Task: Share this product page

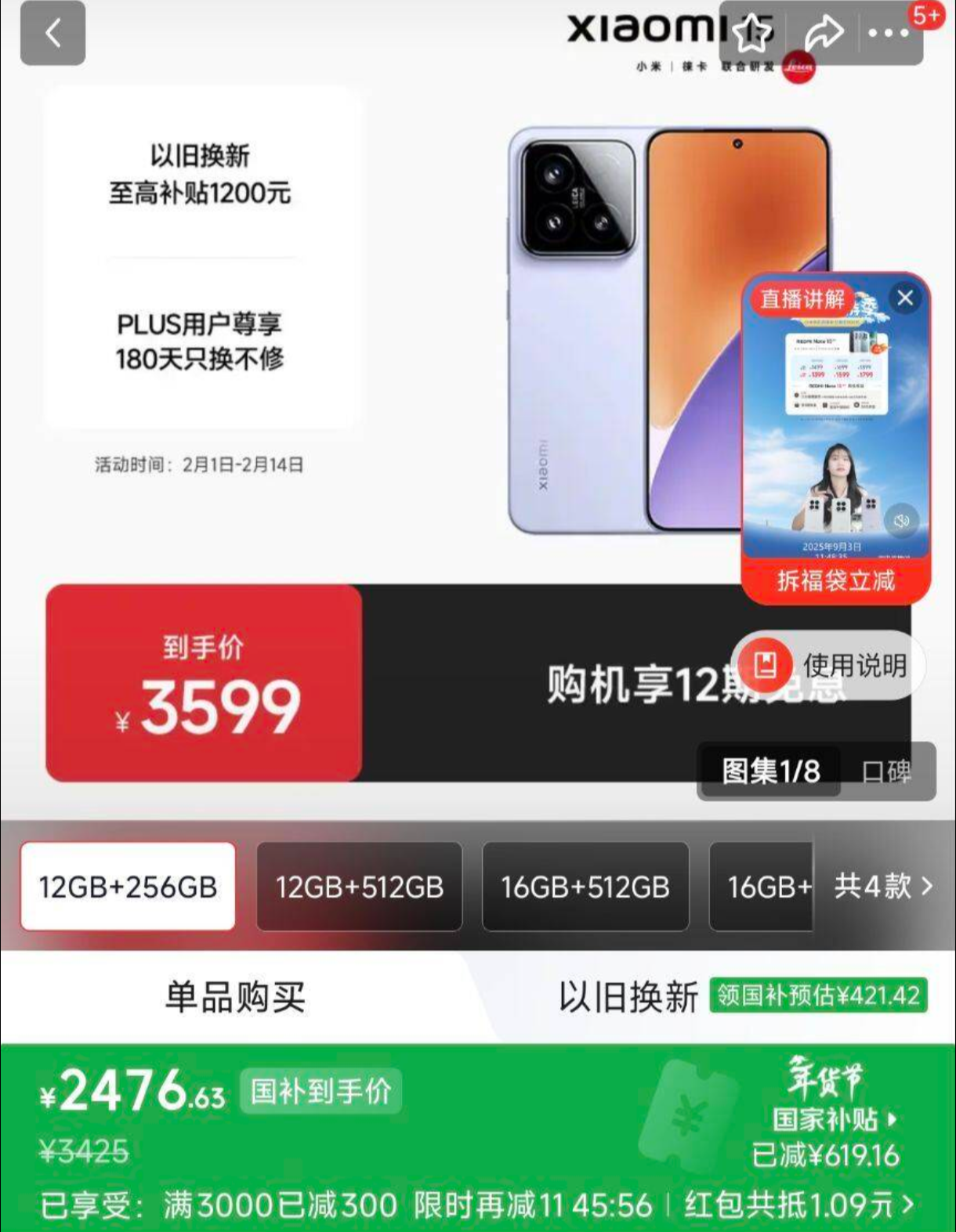Action: 823,34
